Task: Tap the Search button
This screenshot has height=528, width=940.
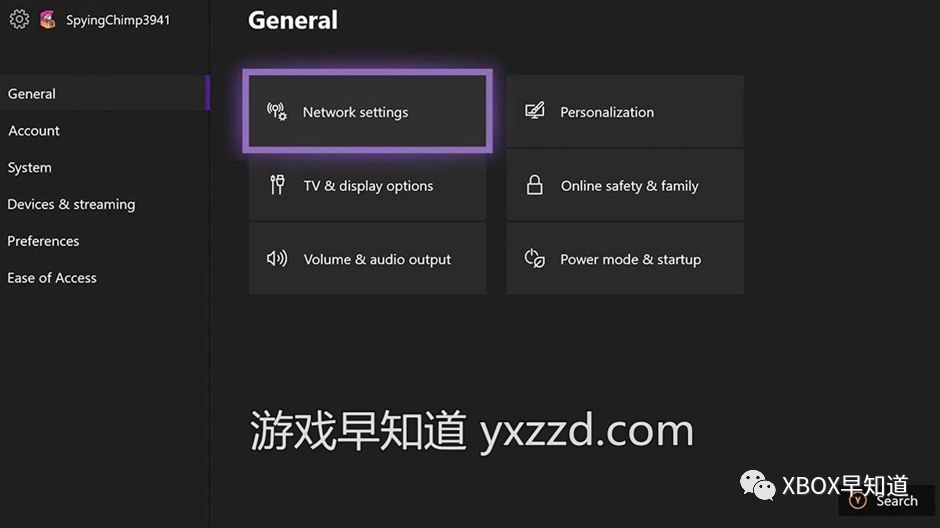Action: pos(883,500)
